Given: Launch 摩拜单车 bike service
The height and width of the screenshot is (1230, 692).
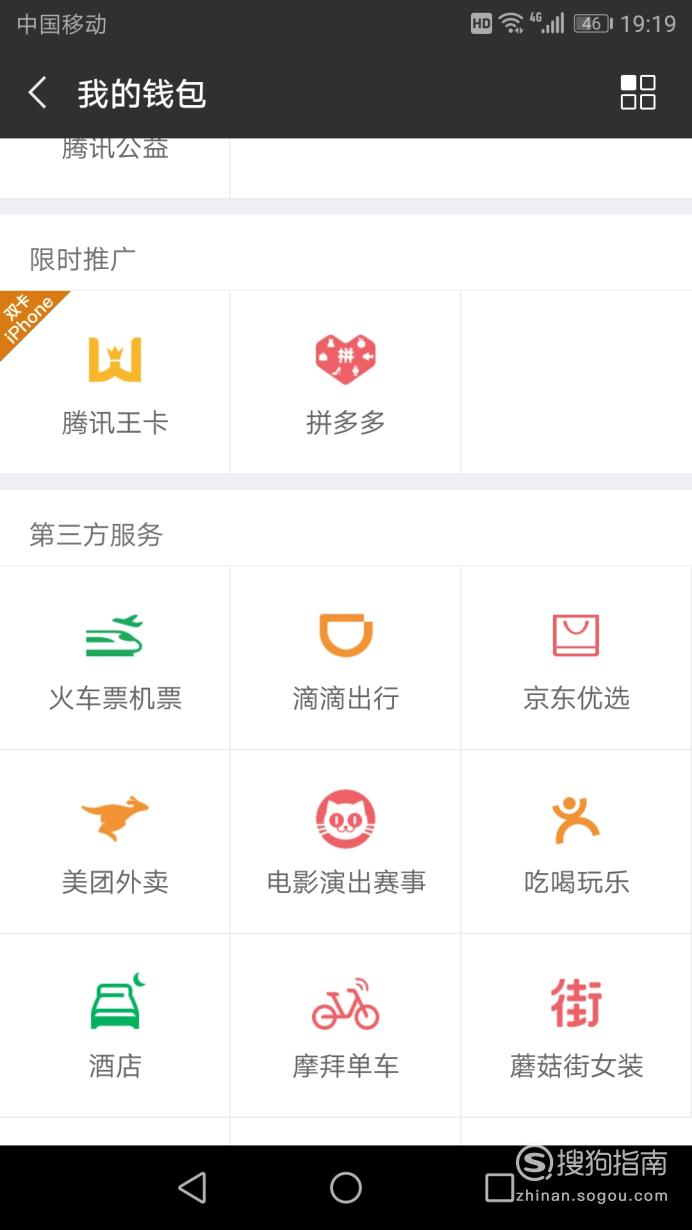Looking at the screenshot, I should pyautogui.click(x=346, y=1026).
